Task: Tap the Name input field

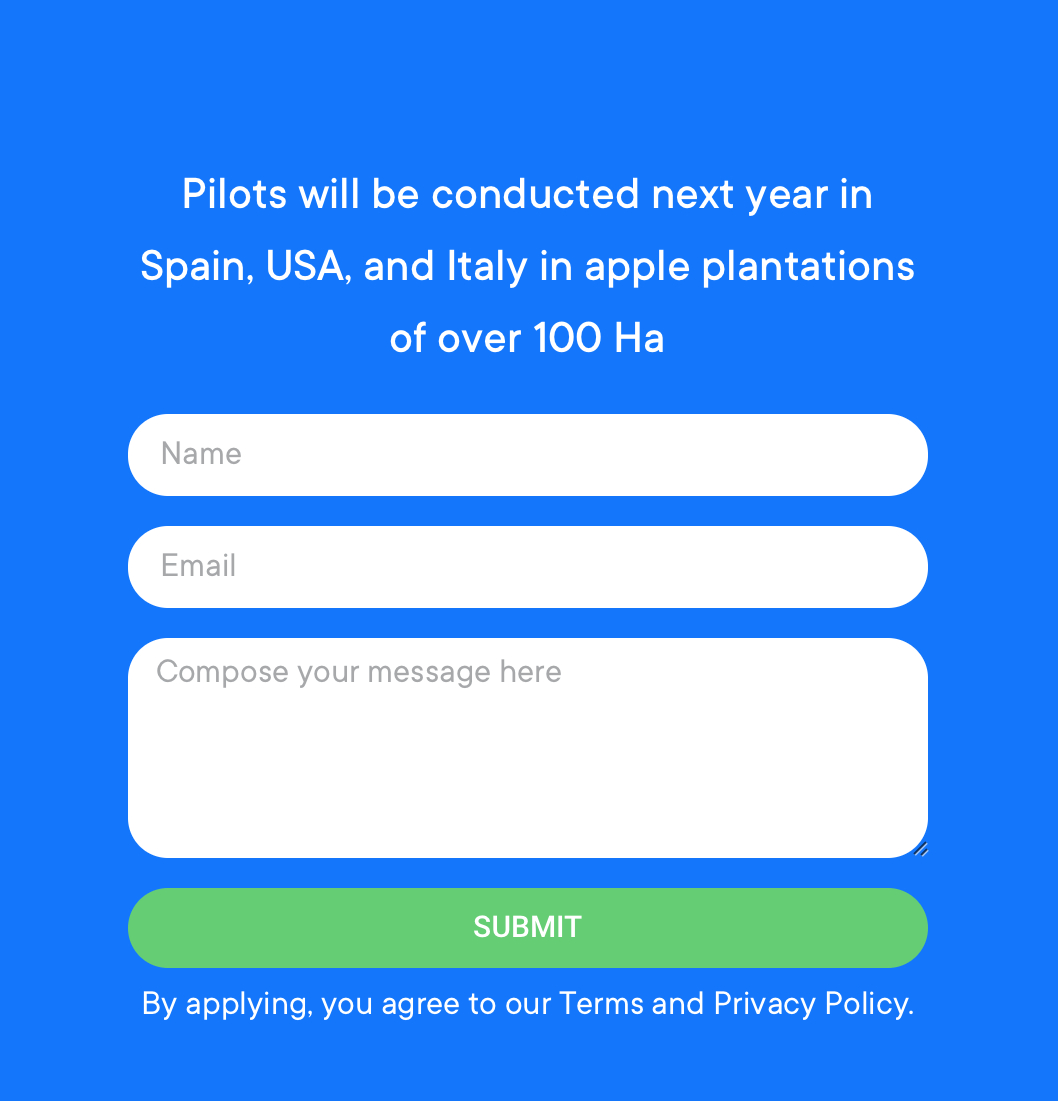Action: (527, 455)
